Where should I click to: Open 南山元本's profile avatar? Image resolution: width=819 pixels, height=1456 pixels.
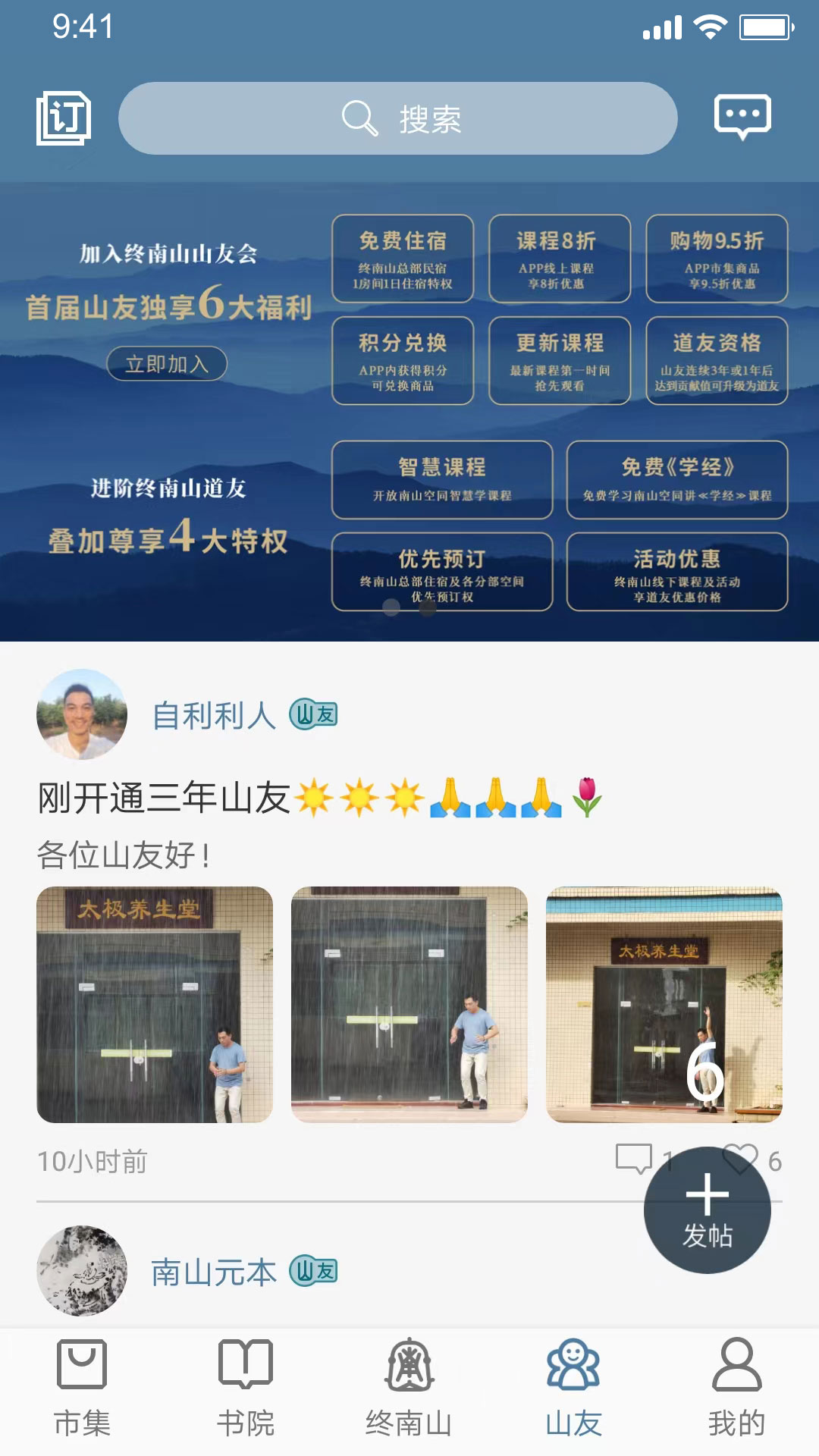[x=82, y=1271]
